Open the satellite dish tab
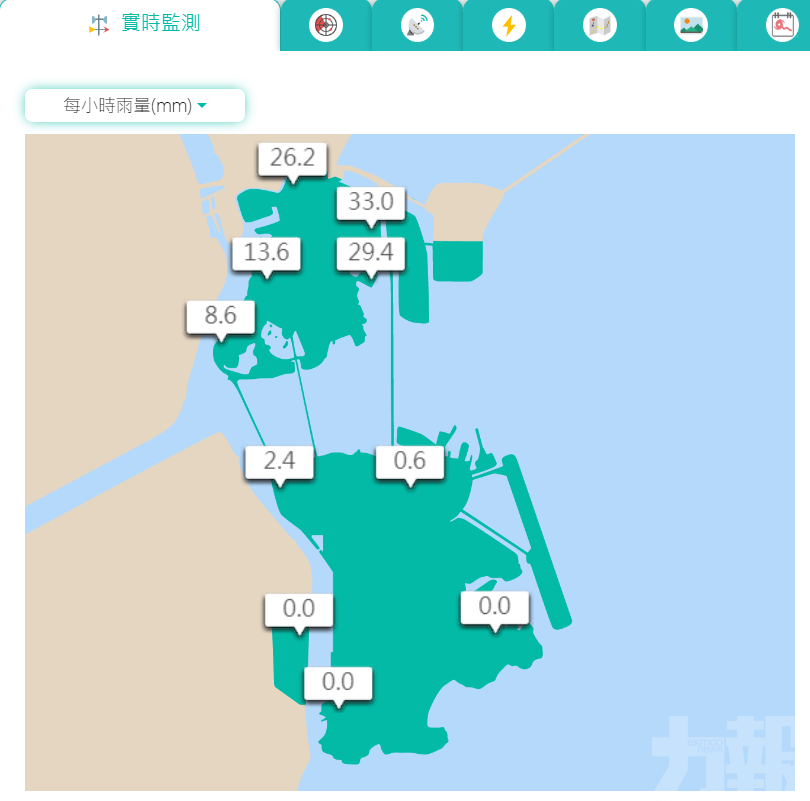This screenshot has width=810, height=801. 417,25
